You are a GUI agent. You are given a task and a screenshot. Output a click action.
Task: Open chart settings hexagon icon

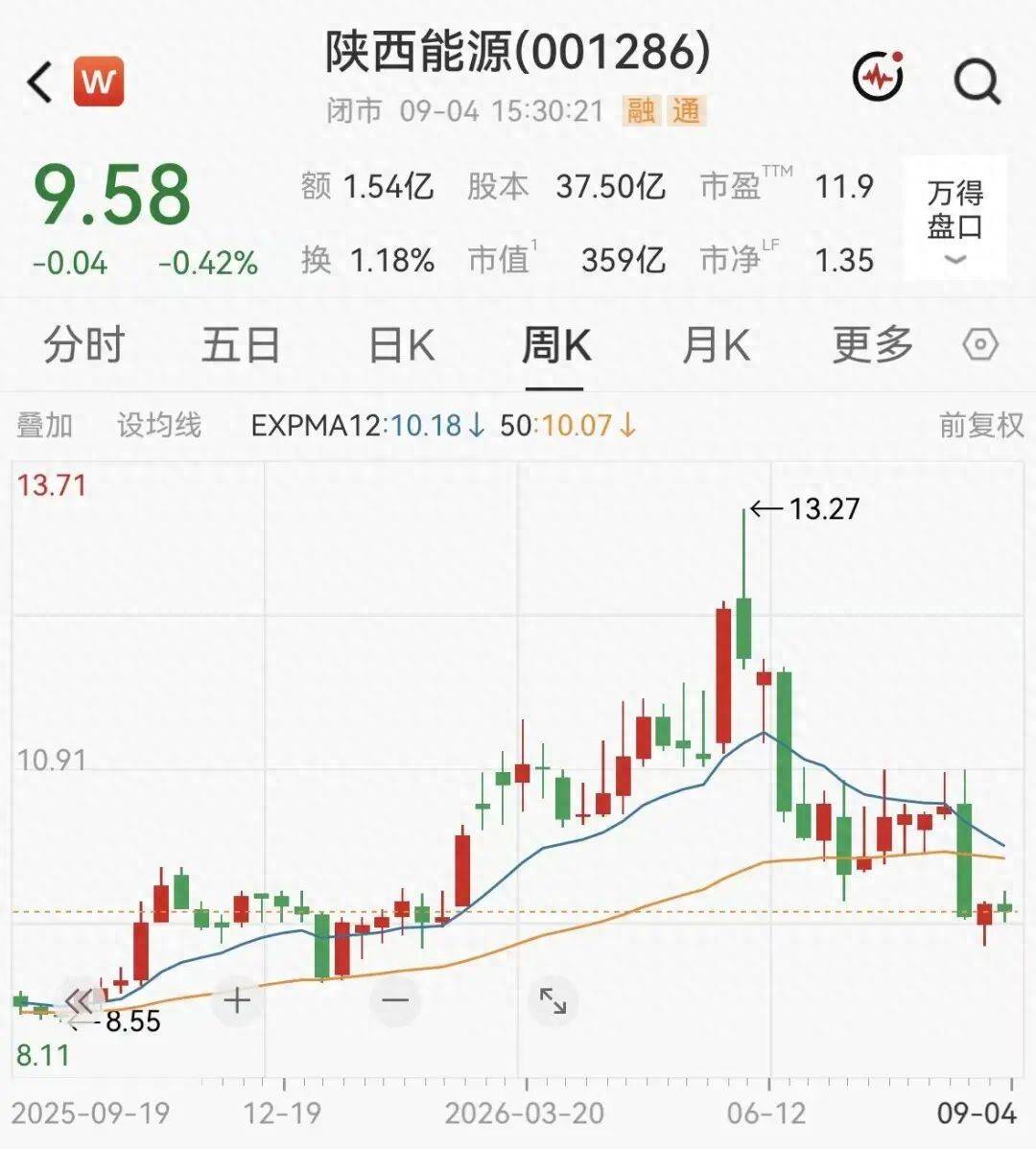pyautogui.click(x=980, y=344)
